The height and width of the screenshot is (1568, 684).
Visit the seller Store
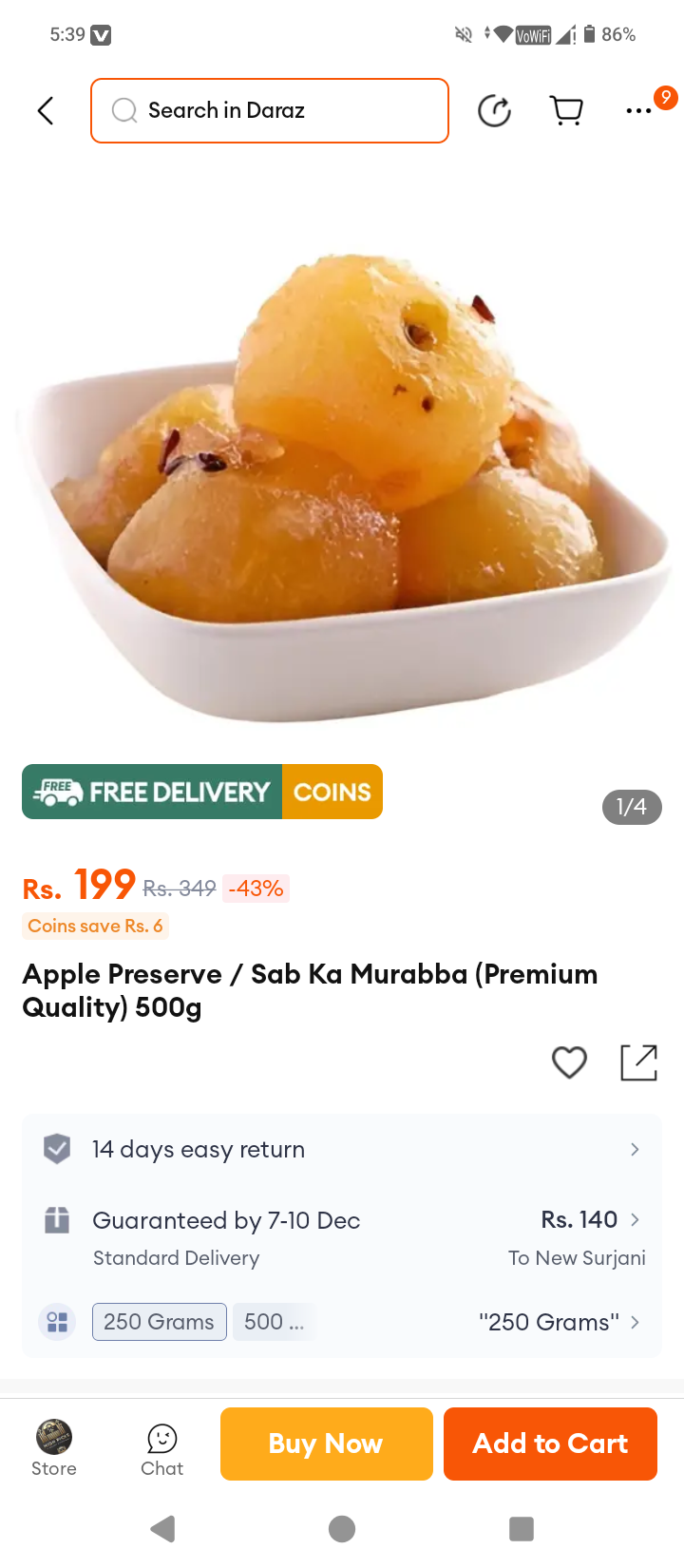point(54,1448)
